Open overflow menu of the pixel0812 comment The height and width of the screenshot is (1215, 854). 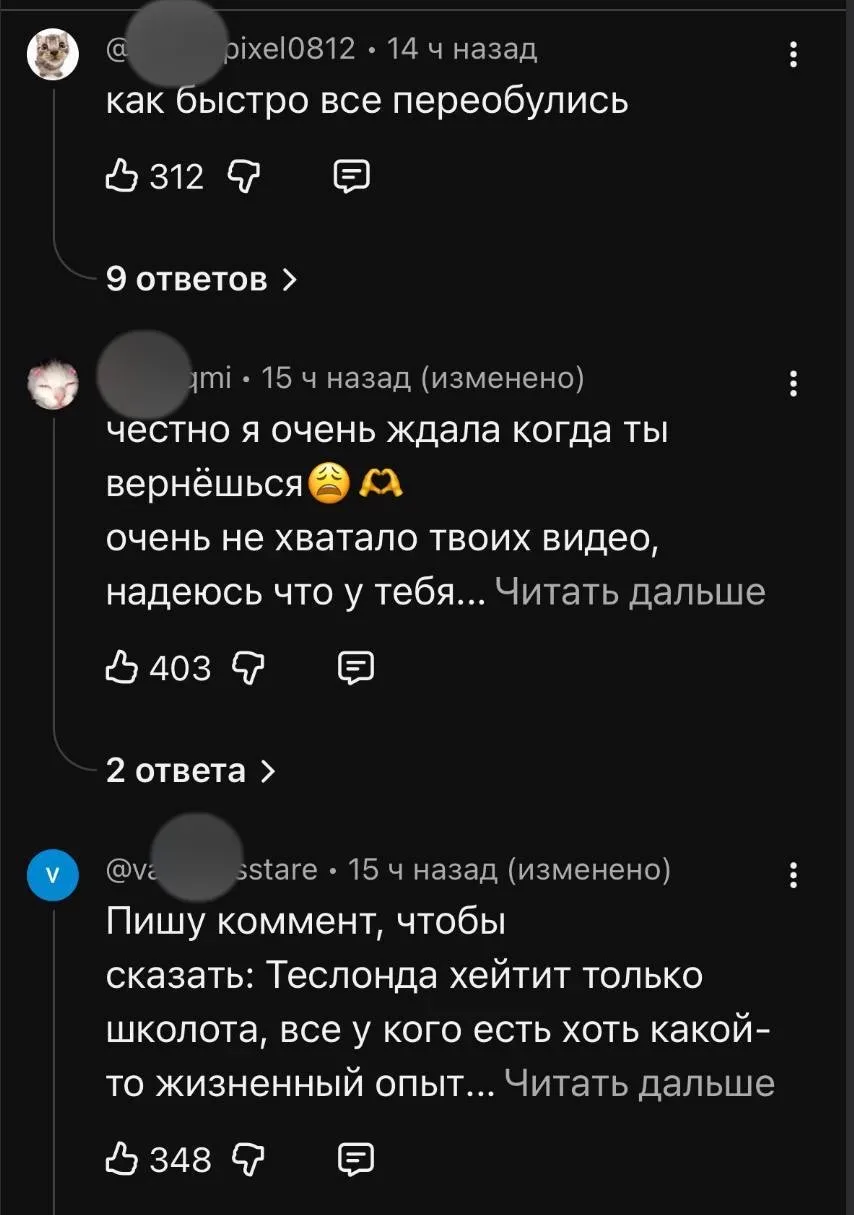(x=793, y=54)
